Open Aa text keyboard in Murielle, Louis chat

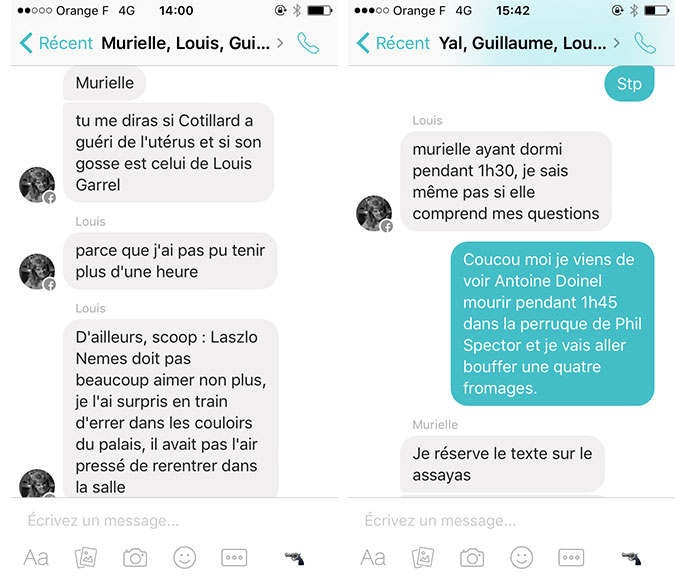[36, 558]
